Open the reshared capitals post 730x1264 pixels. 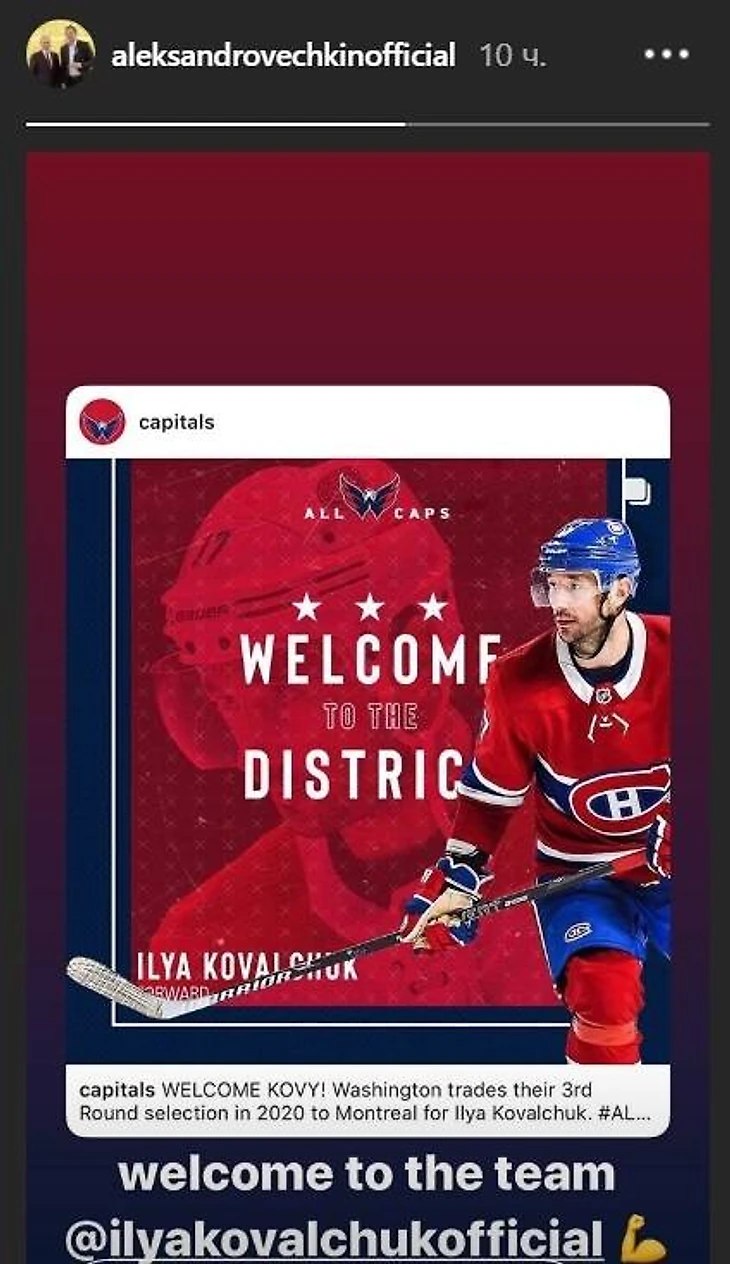click(368, 760)
